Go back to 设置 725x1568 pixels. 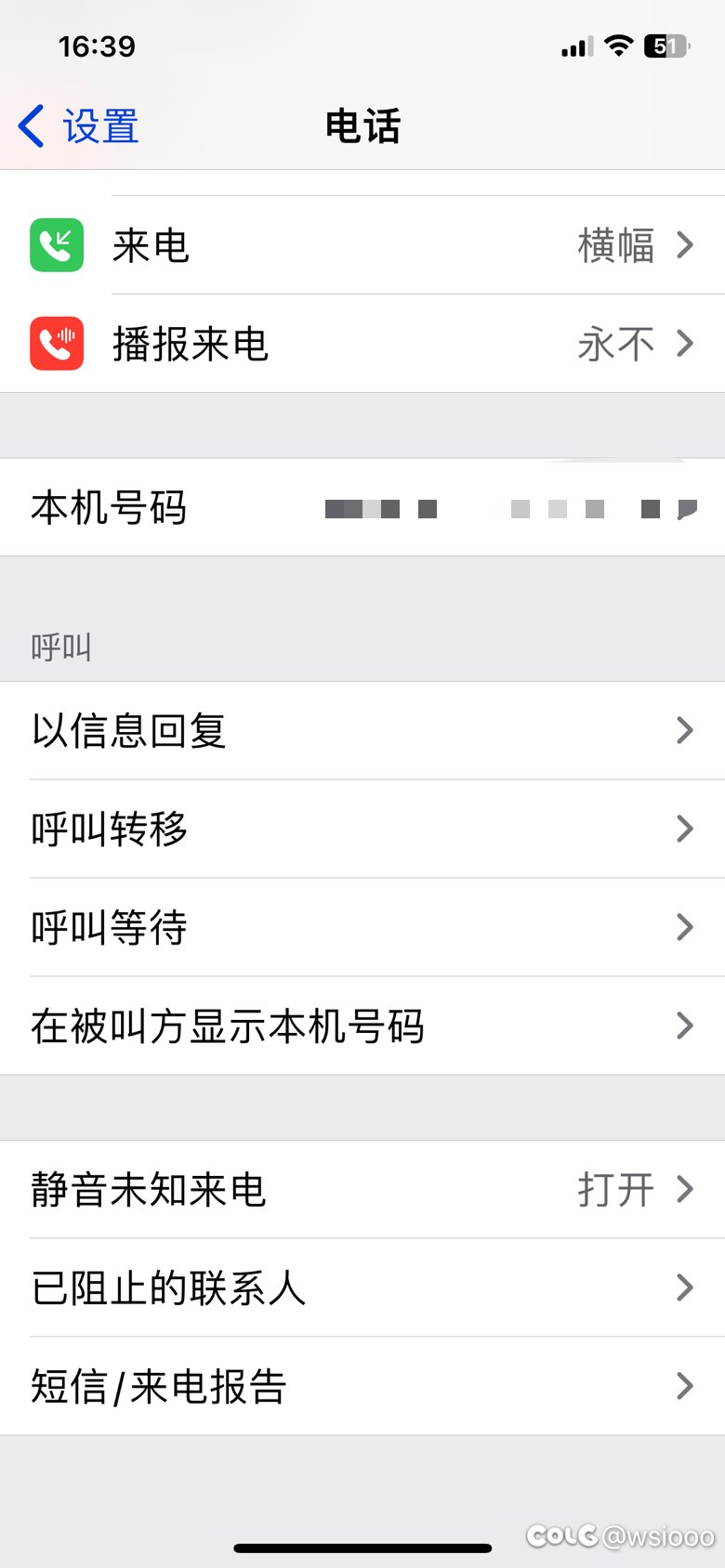(78, 126)
